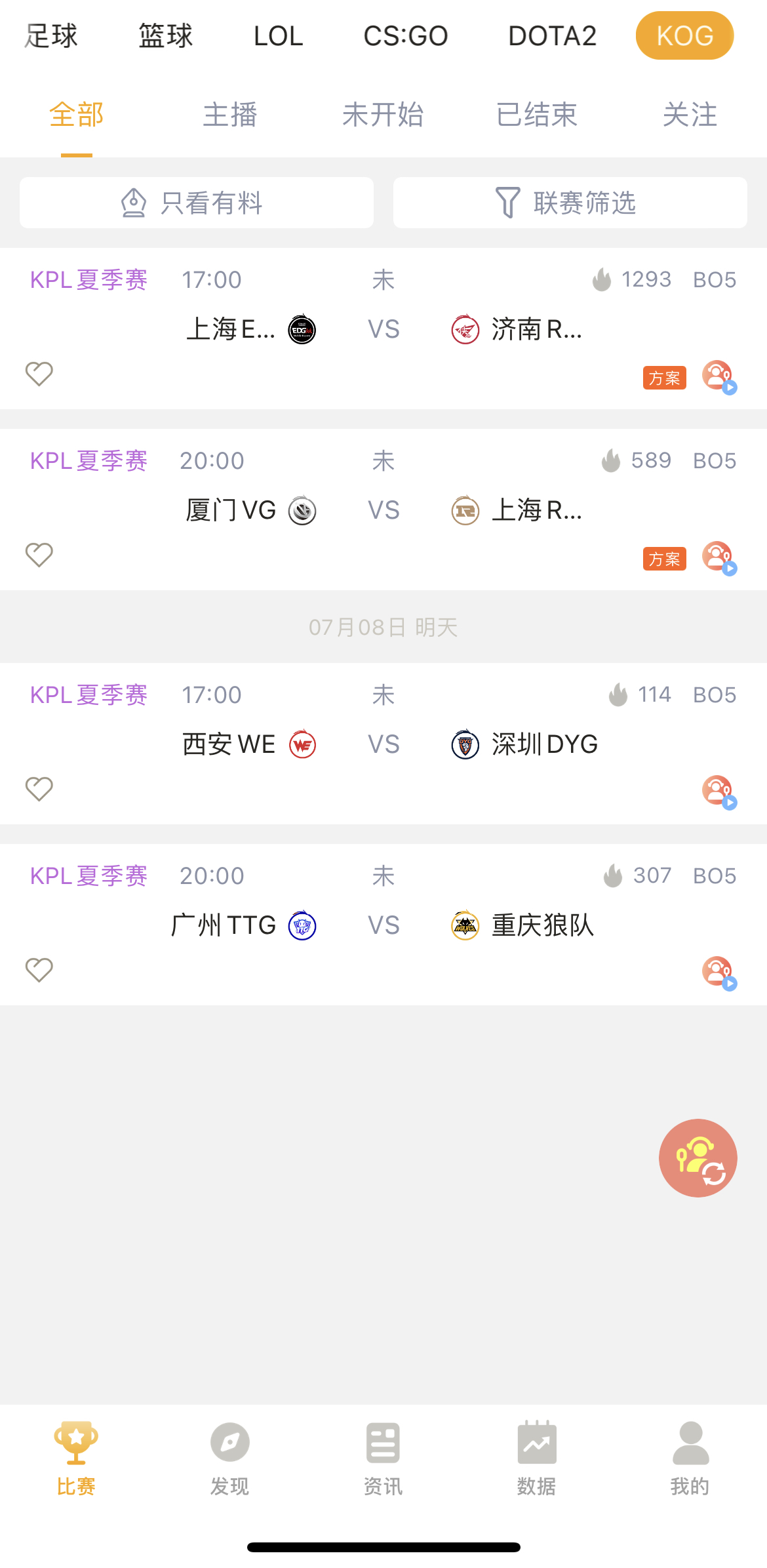
Task: Tap the heart on 西安WE vs 深圳DYG
Action: [x=39, y=789]
